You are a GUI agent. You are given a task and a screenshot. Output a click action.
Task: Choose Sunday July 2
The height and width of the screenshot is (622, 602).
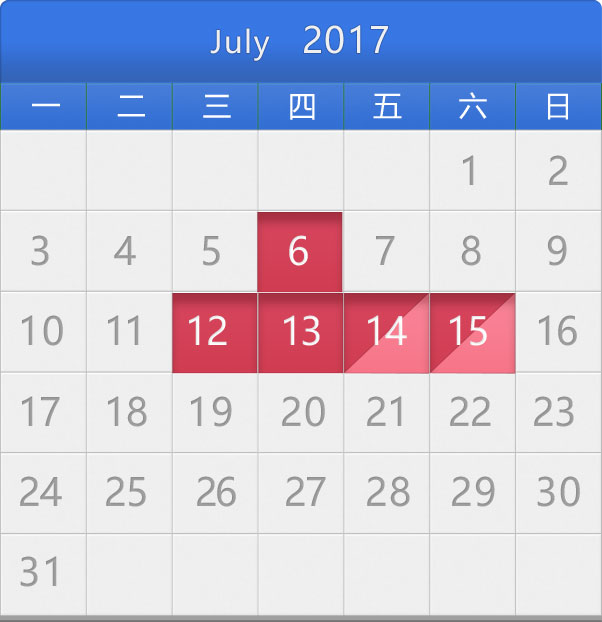[x=558, y=171]
